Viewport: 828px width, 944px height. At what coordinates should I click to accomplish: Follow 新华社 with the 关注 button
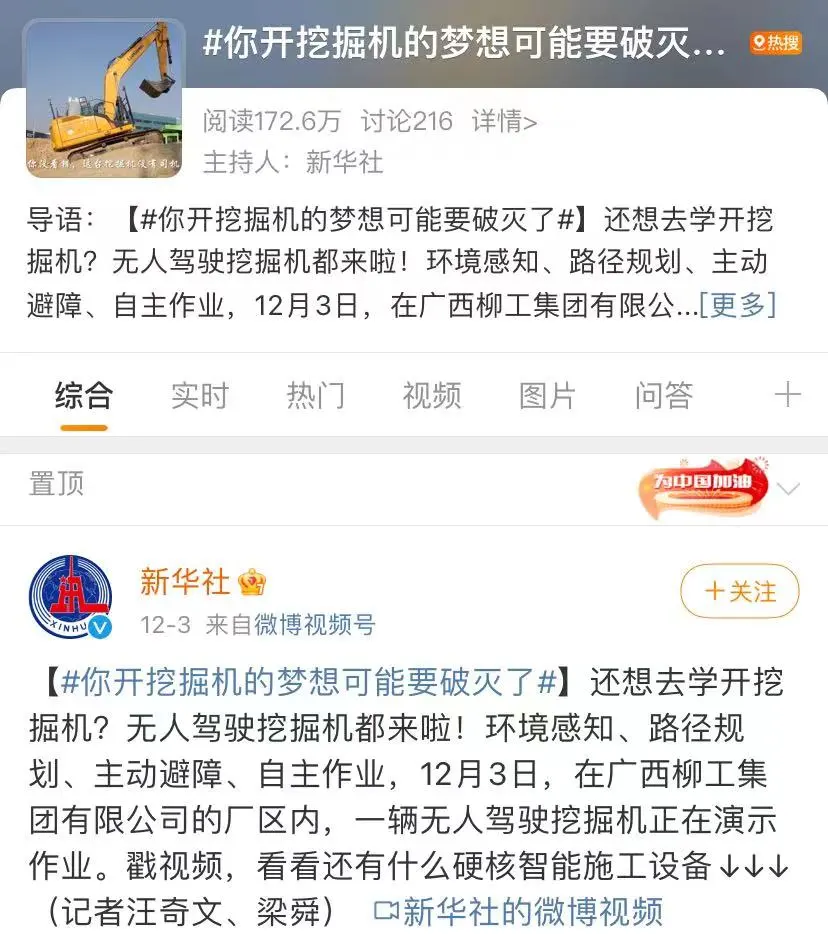(x=740, y=591)
